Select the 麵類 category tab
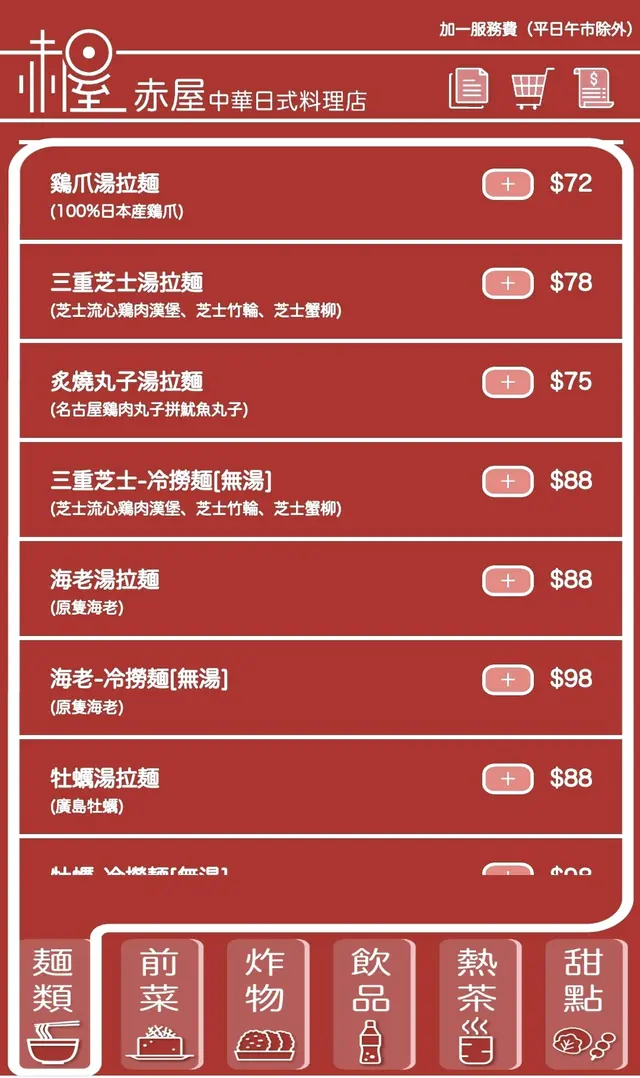The width and height of the screenshot is (640, 1078). pyautogui.click(x=53, y=1004)
